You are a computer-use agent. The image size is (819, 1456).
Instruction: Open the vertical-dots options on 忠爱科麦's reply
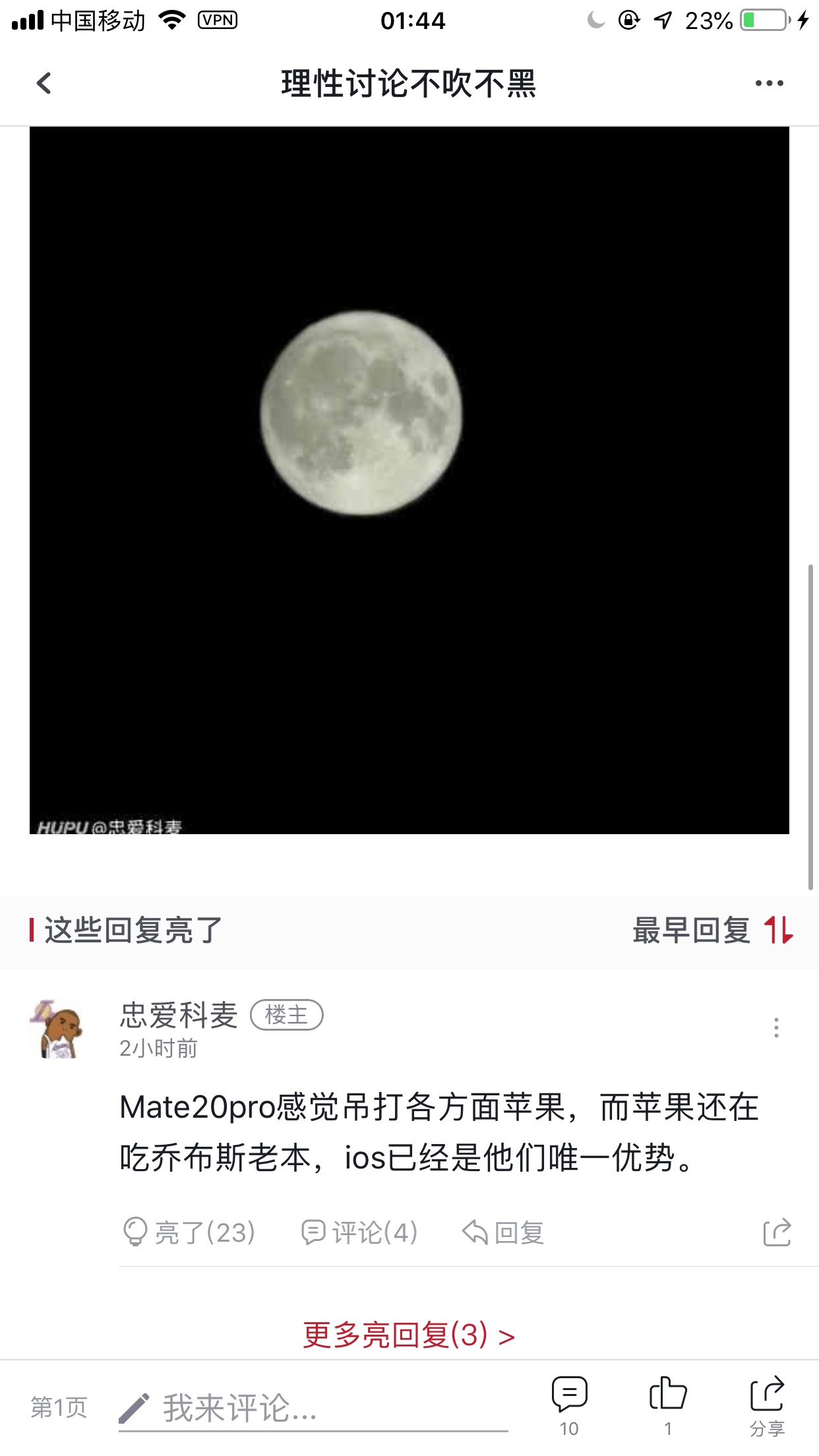tap(776, 1028)
